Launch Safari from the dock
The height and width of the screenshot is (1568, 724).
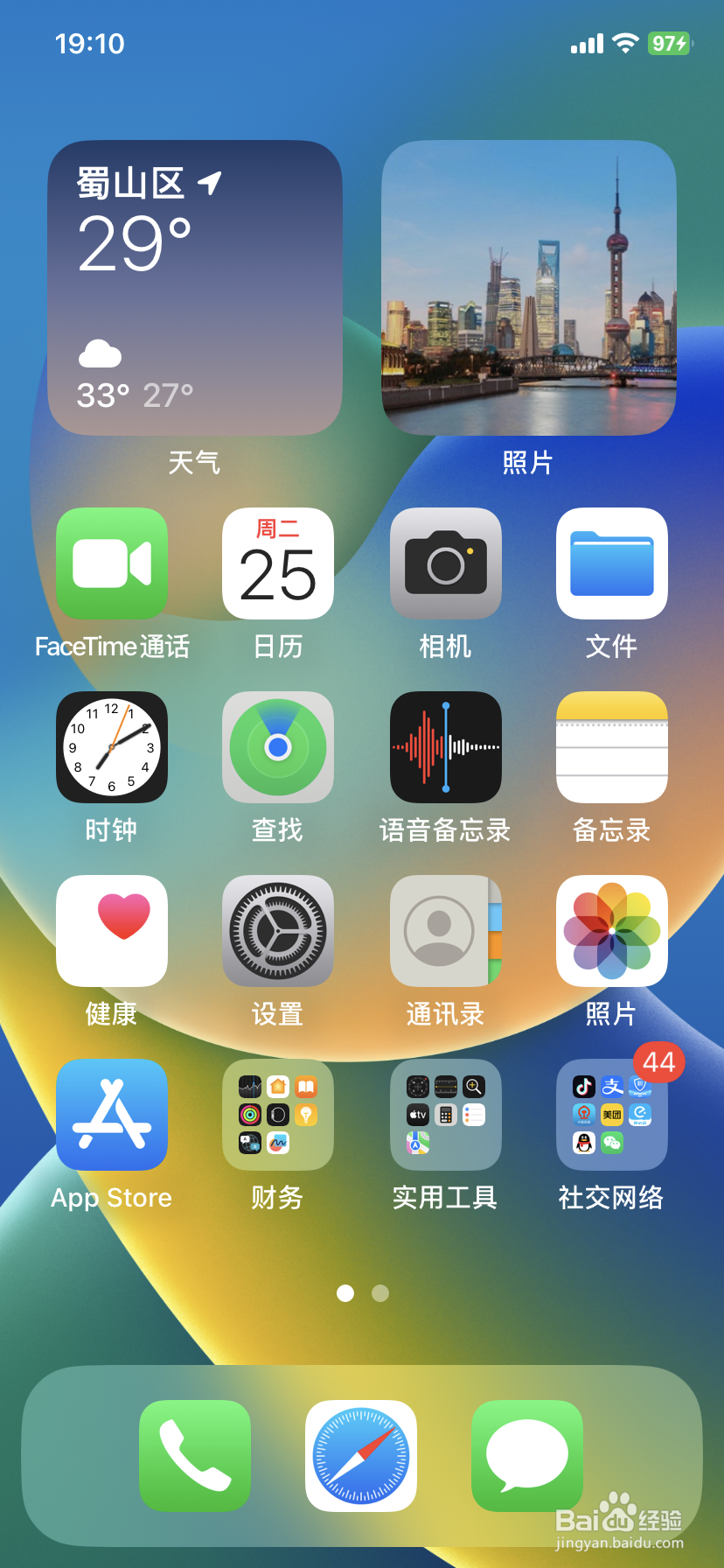tap(361, 1456)
